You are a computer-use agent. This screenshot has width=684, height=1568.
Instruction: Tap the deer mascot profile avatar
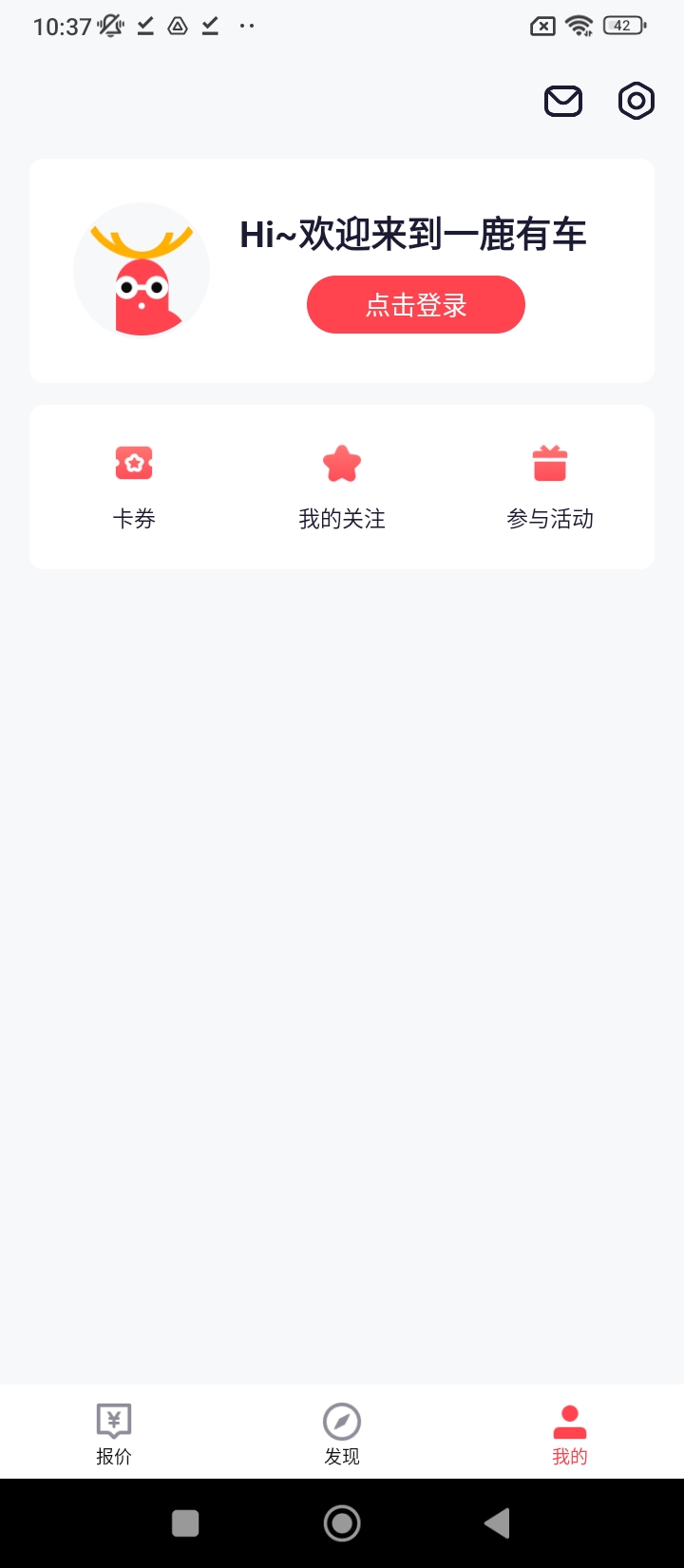click(142, 271)
